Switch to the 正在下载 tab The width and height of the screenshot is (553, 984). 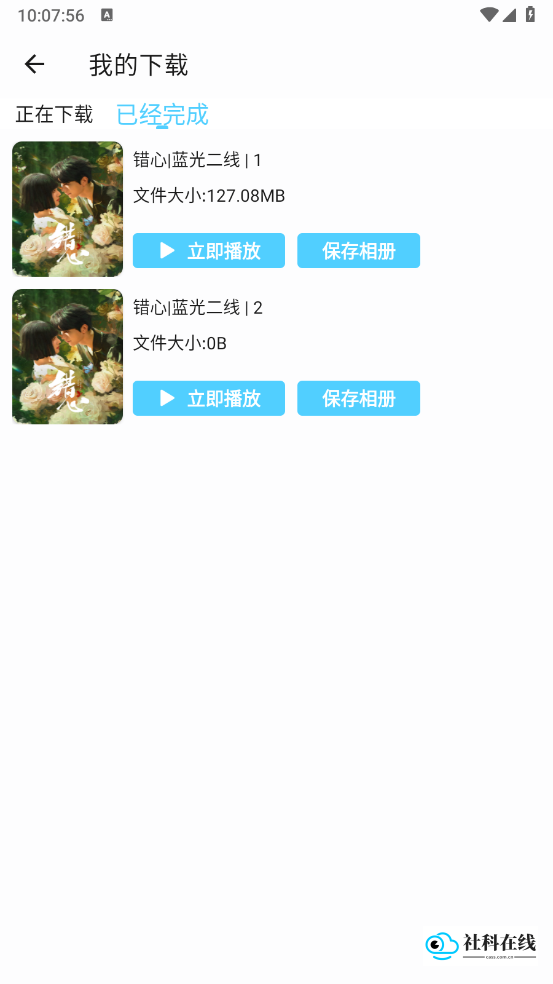(55, 114)
